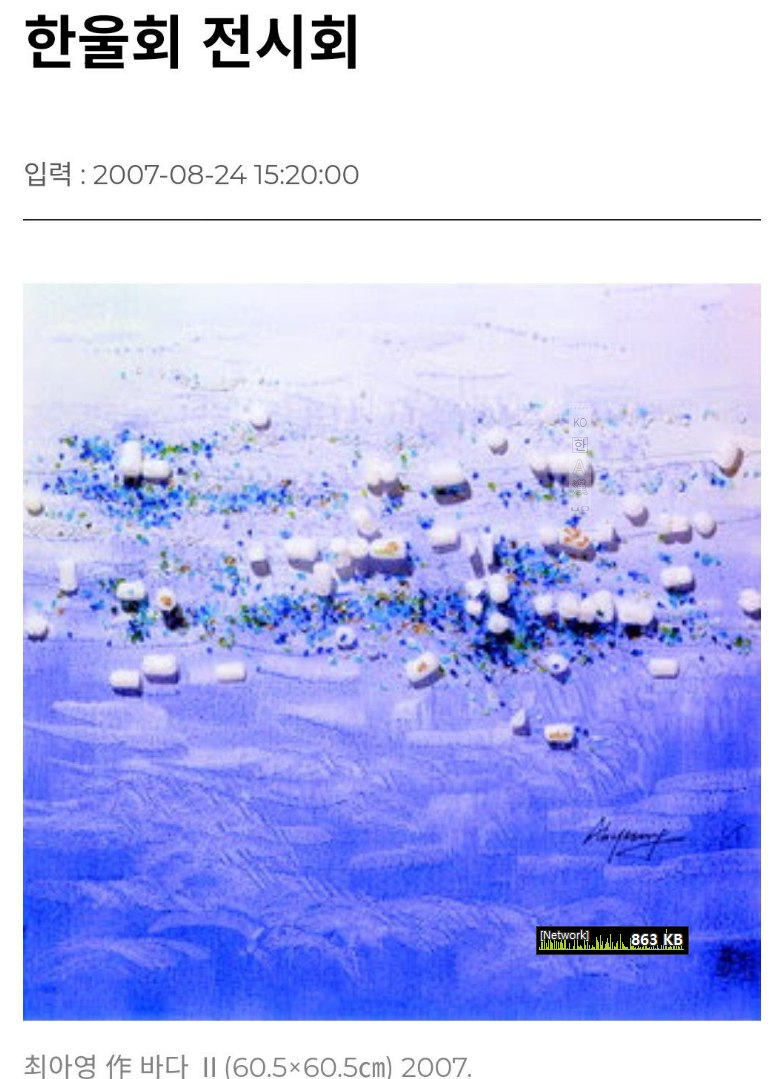
Task: Tap the KO language indicator on floating bar
Action: tap(580, 423)
